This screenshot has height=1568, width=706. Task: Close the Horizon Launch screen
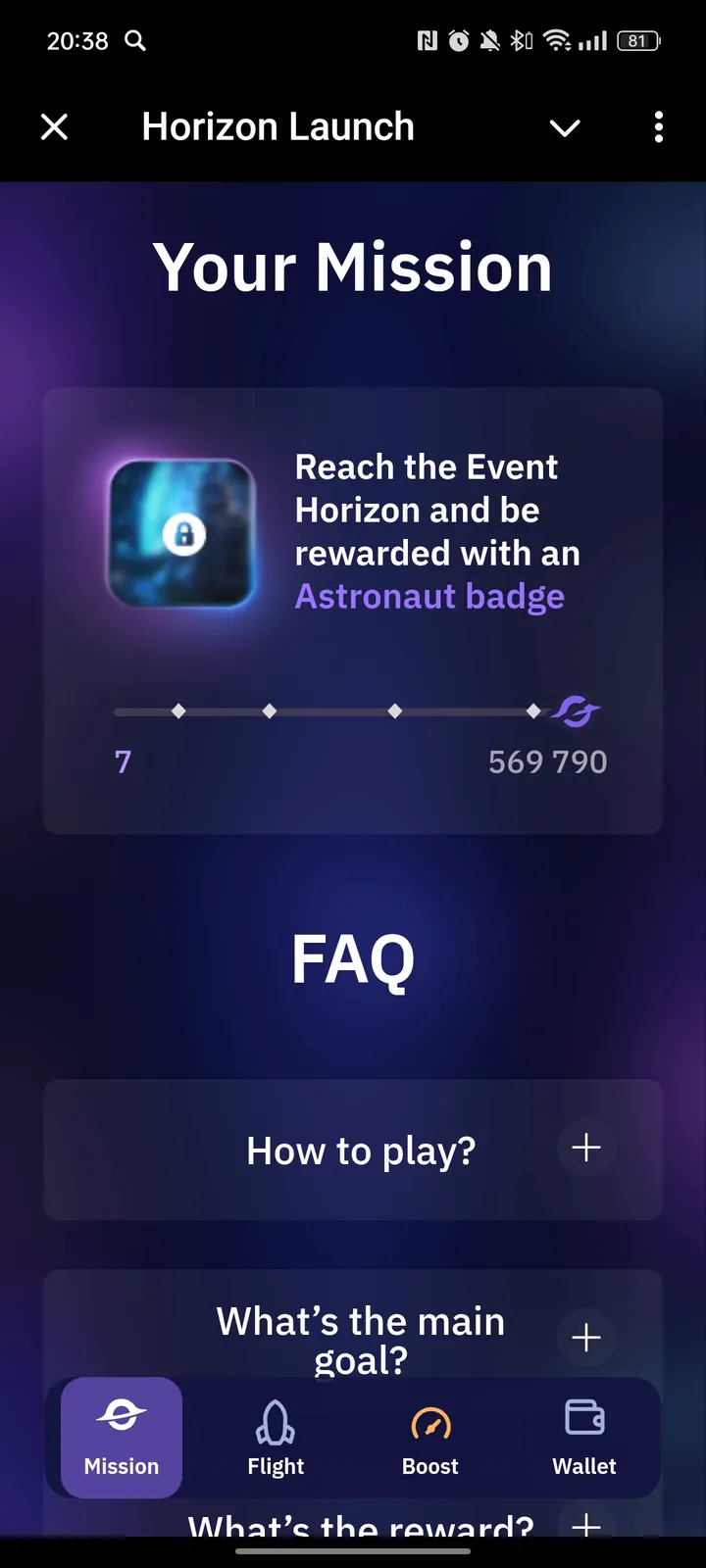[x=54, y=127]
